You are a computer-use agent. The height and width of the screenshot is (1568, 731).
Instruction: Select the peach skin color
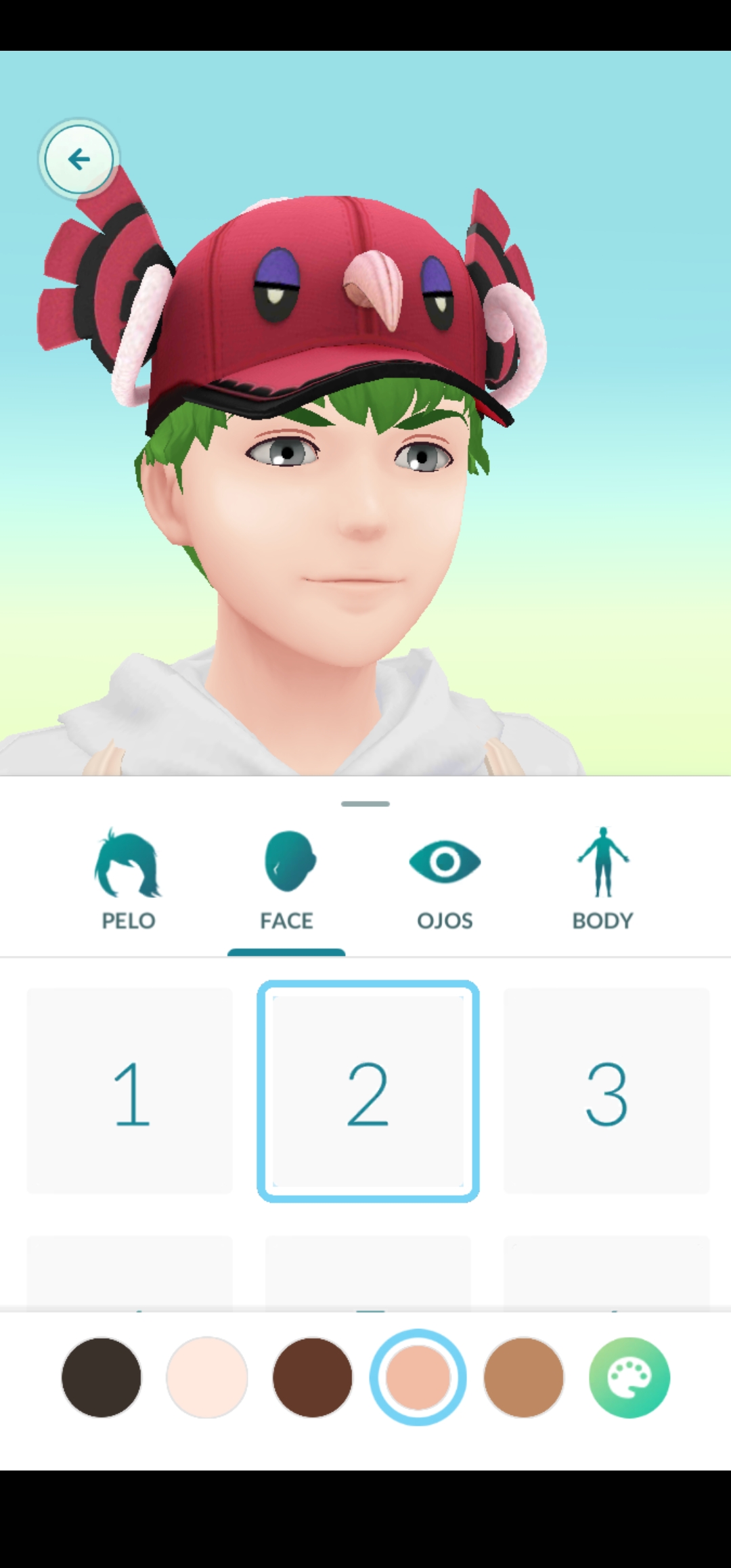coord(418,1377)
